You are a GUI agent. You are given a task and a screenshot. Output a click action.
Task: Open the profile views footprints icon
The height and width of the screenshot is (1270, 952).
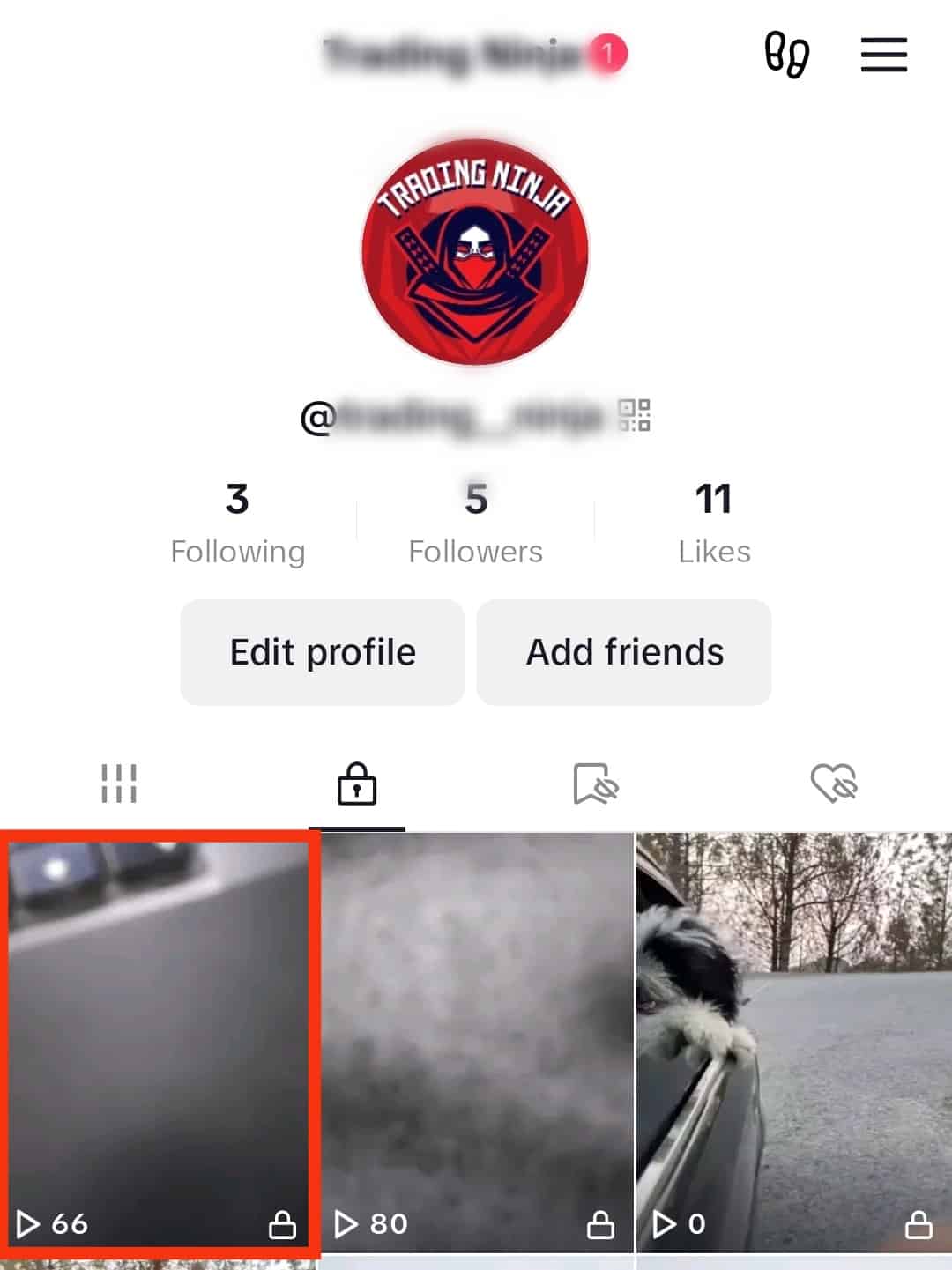coord(786,55)
